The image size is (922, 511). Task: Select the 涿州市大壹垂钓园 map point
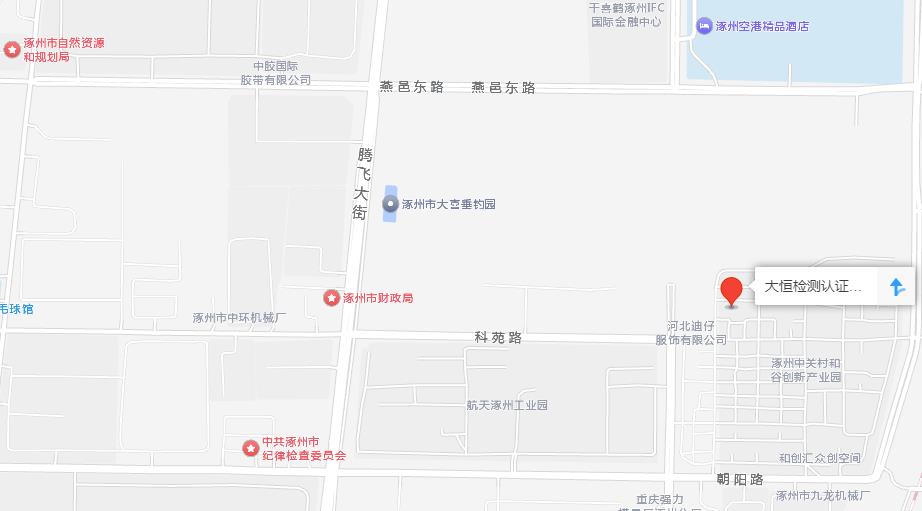click(391, 204)
